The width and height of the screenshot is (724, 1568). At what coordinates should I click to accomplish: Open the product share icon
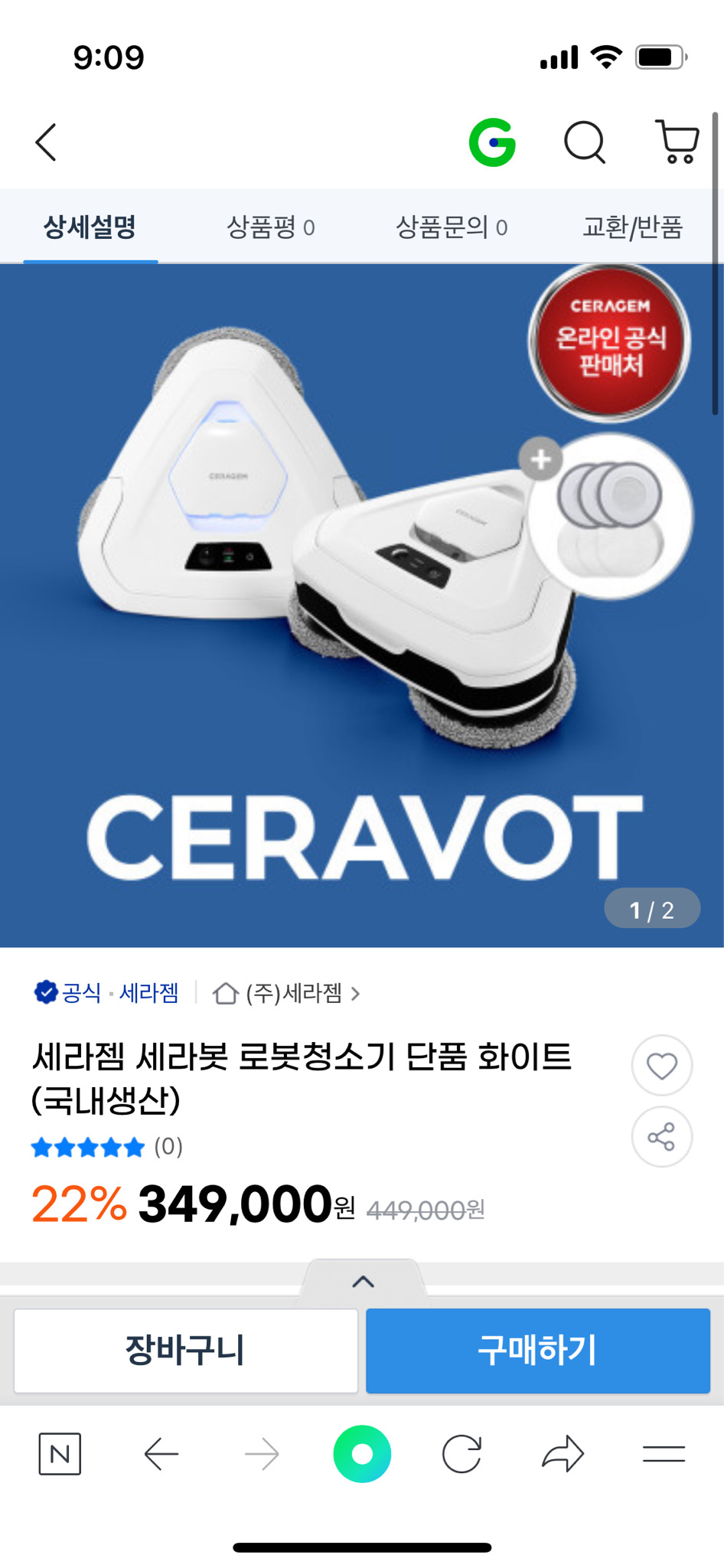click(661, 1138)
